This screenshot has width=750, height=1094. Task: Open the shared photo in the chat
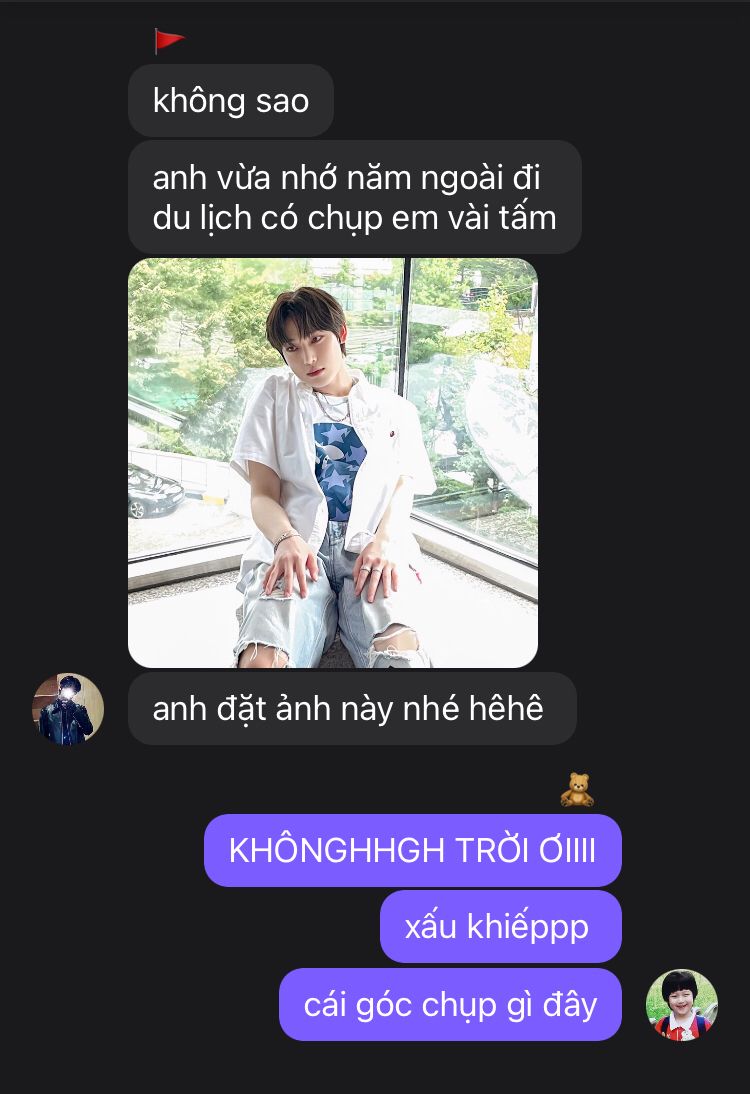coord(333,463)
